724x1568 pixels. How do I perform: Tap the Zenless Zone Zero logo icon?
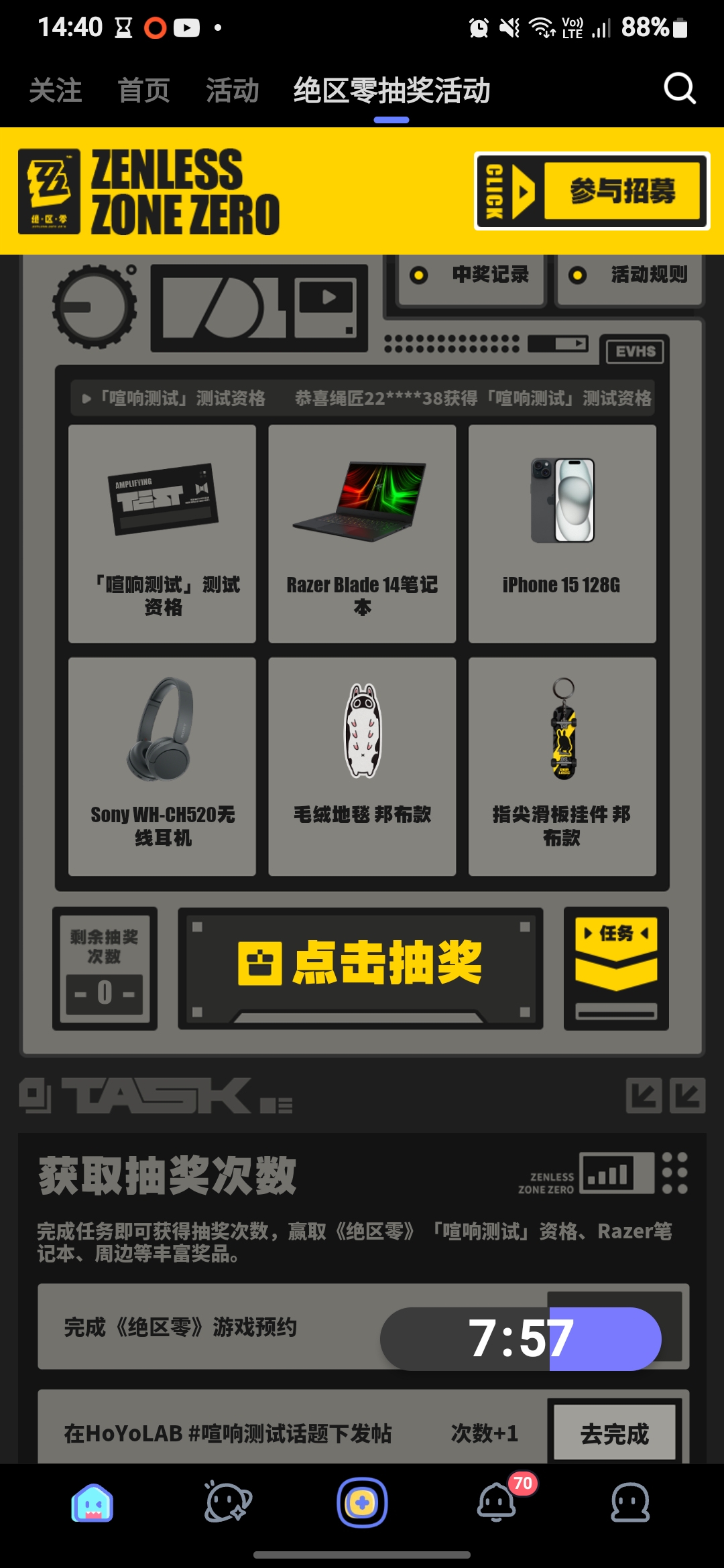(x=50, y=190)
